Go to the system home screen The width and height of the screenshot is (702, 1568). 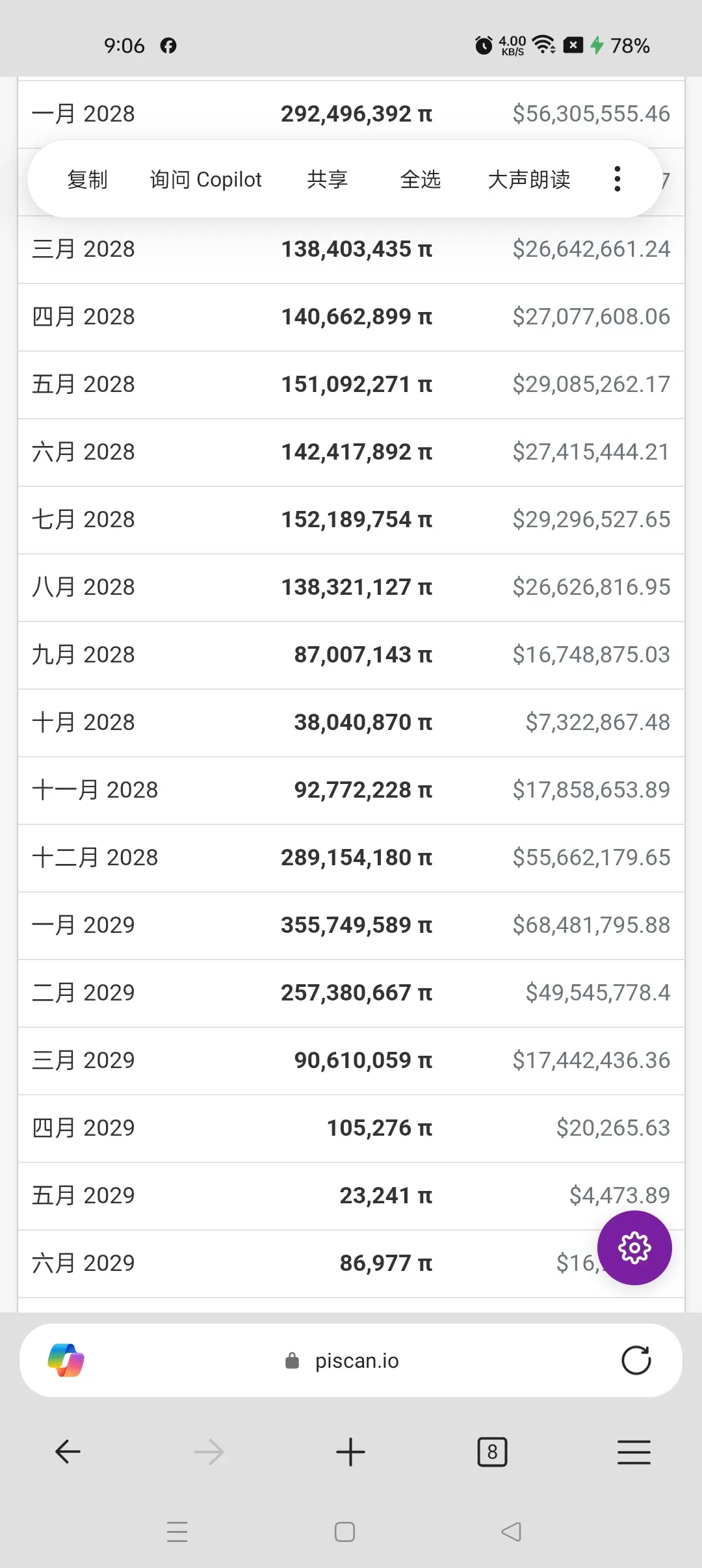point(344,1532)
